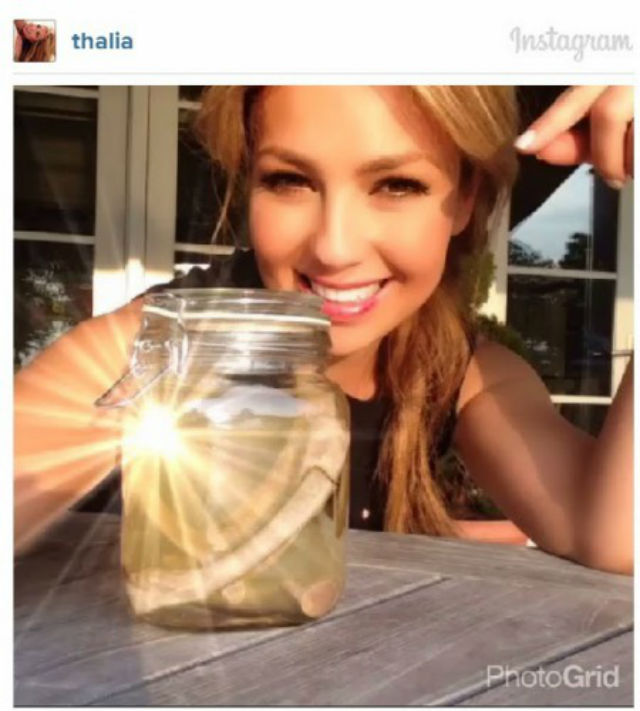Open thalia's profile from the username
The image size is (640, 711).
click(102, 41)
